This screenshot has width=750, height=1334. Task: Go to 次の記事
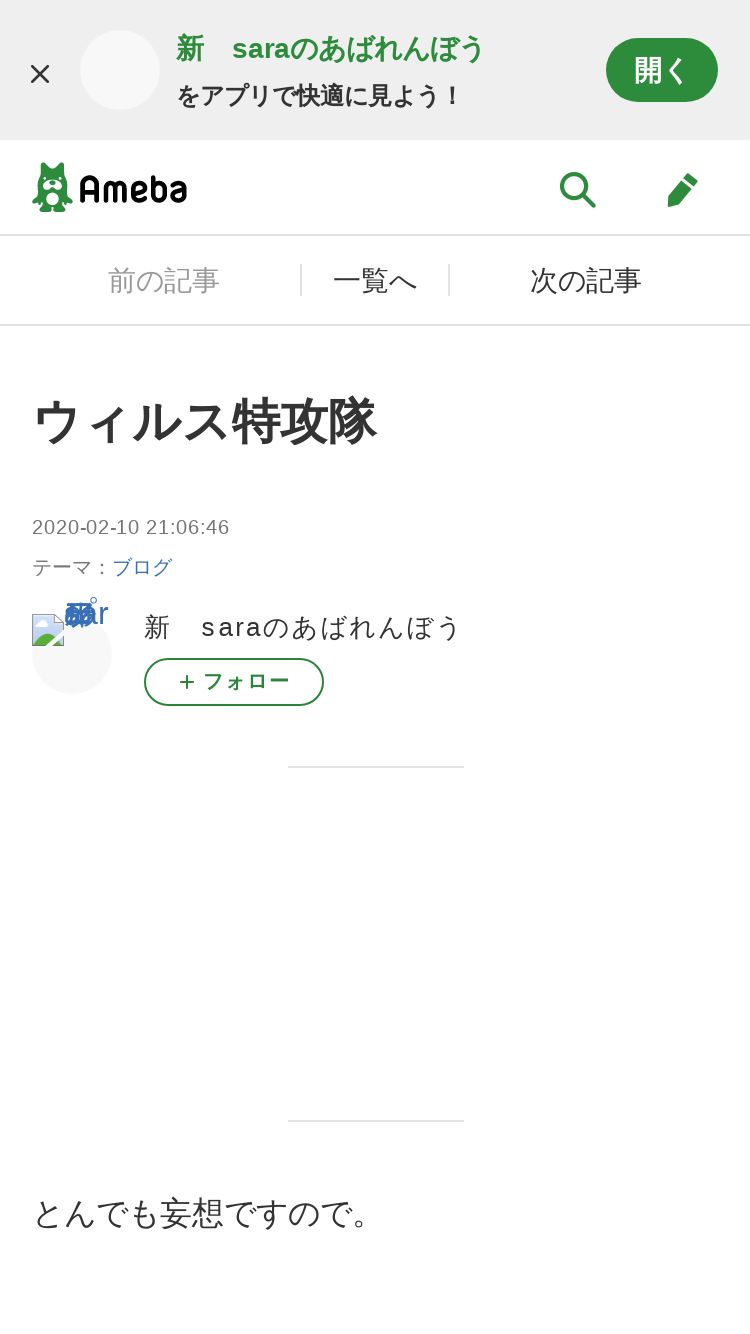coord(585,281)
